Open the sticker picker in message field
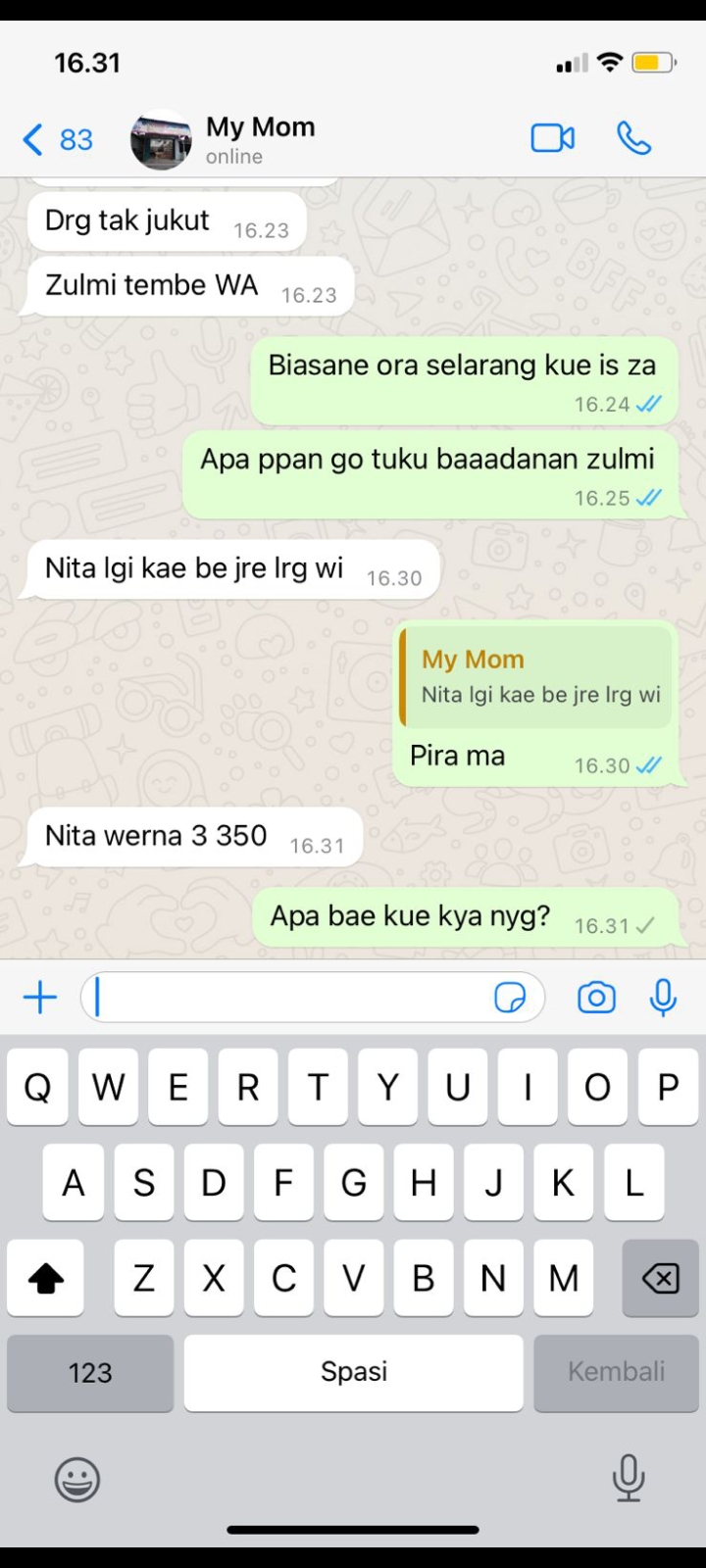The height and width of the screenshot is (1568, 706). [x=510, y=998]
